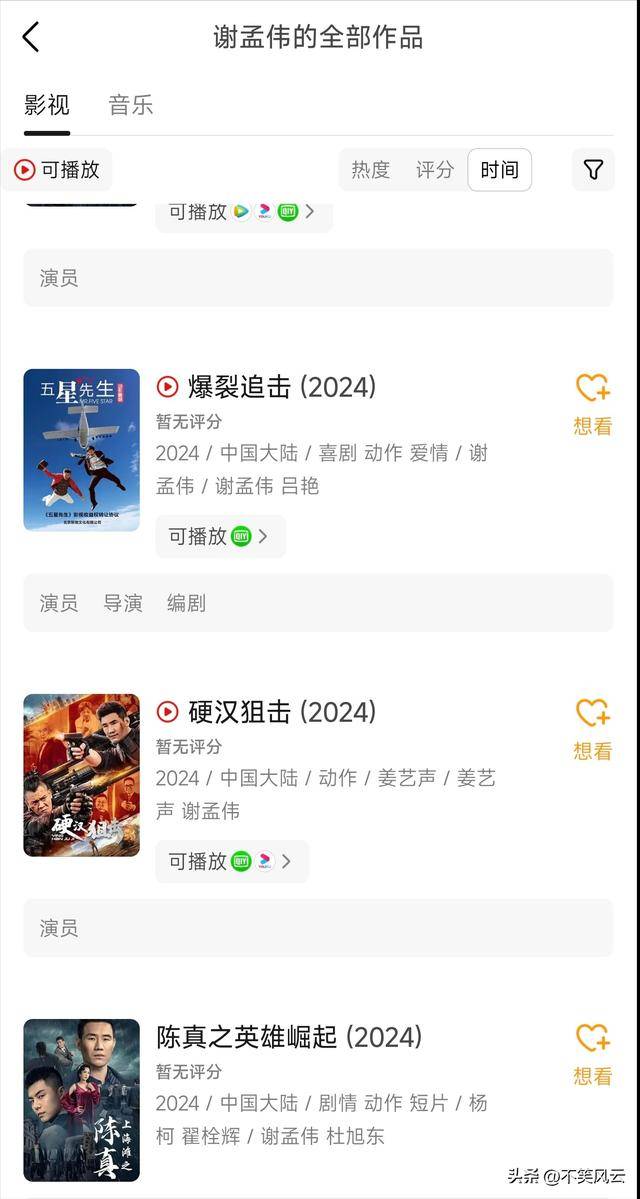Sort works by 评分
The image size is (640, 1199).
click(435, 170)
